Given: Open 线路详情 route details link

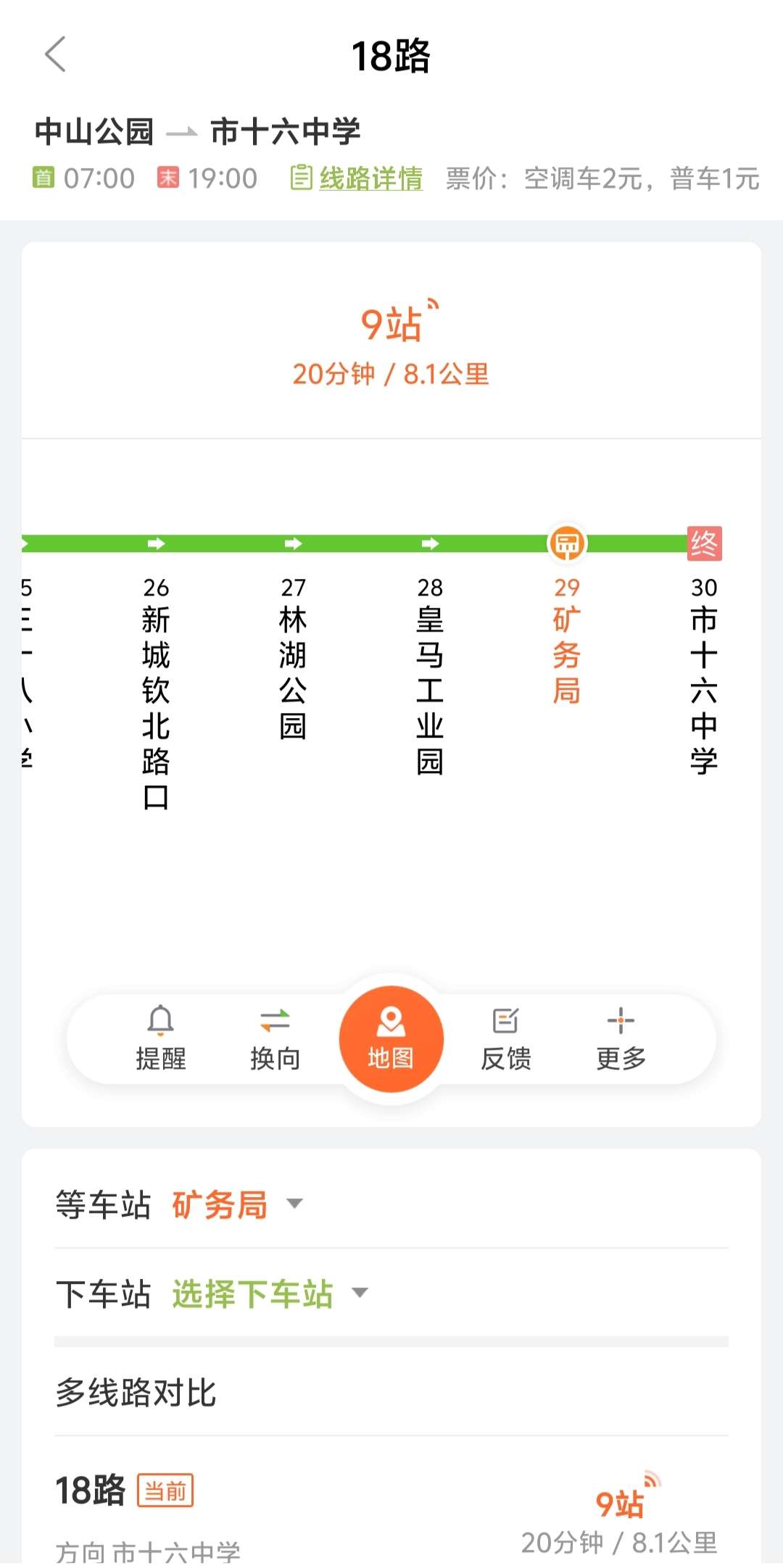Looking at the screenshot, I should pos(357,178).
